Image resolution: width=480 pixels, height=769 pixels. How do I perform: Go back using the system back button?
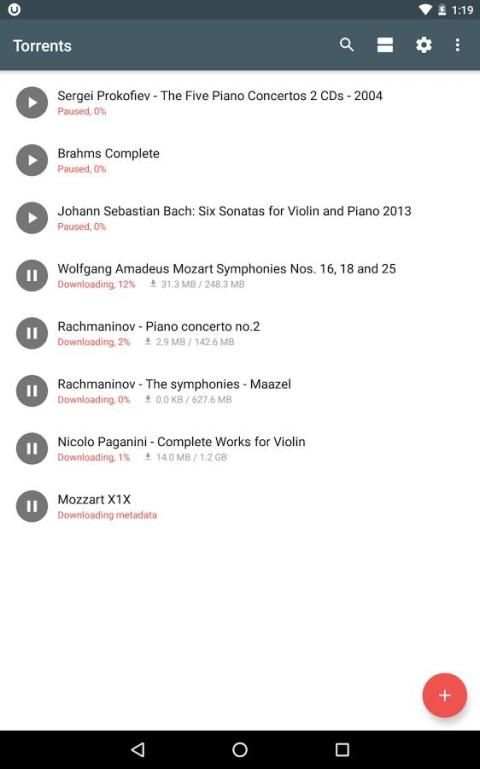pyautogui.click(x=138, y=749)
